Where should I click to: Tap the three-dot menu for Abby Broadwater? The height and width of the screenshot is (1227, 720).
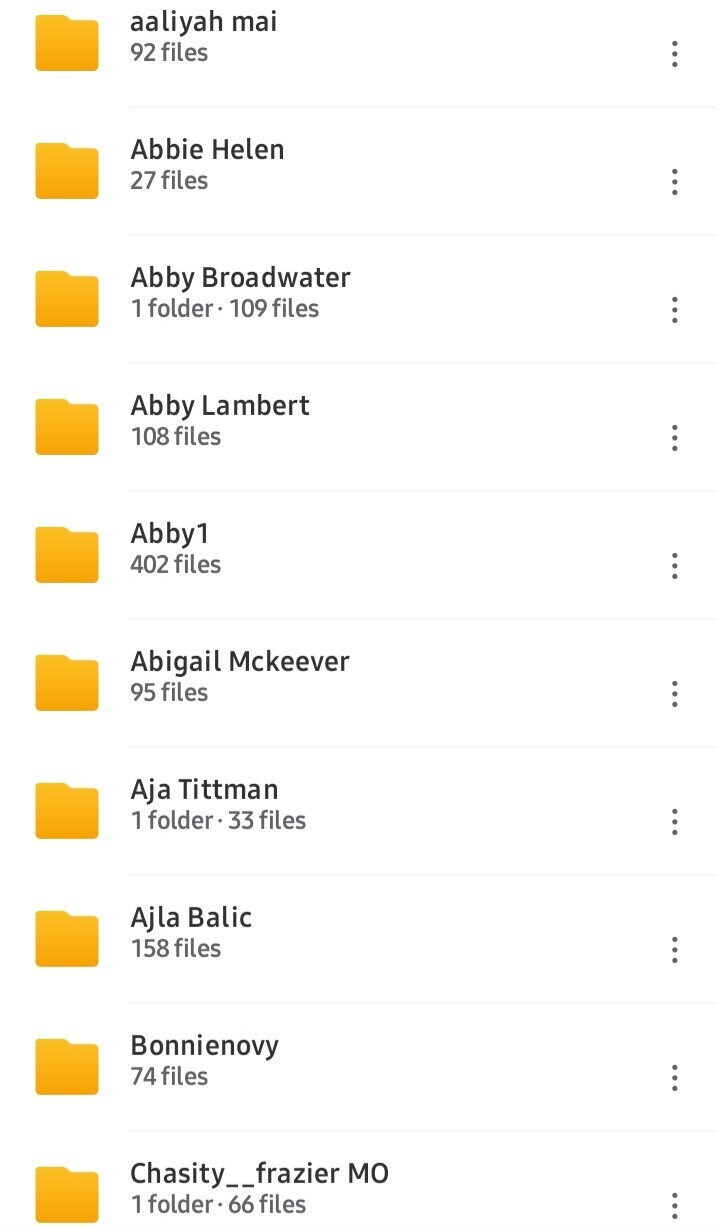pyautogui.click(x=675, y=310)
